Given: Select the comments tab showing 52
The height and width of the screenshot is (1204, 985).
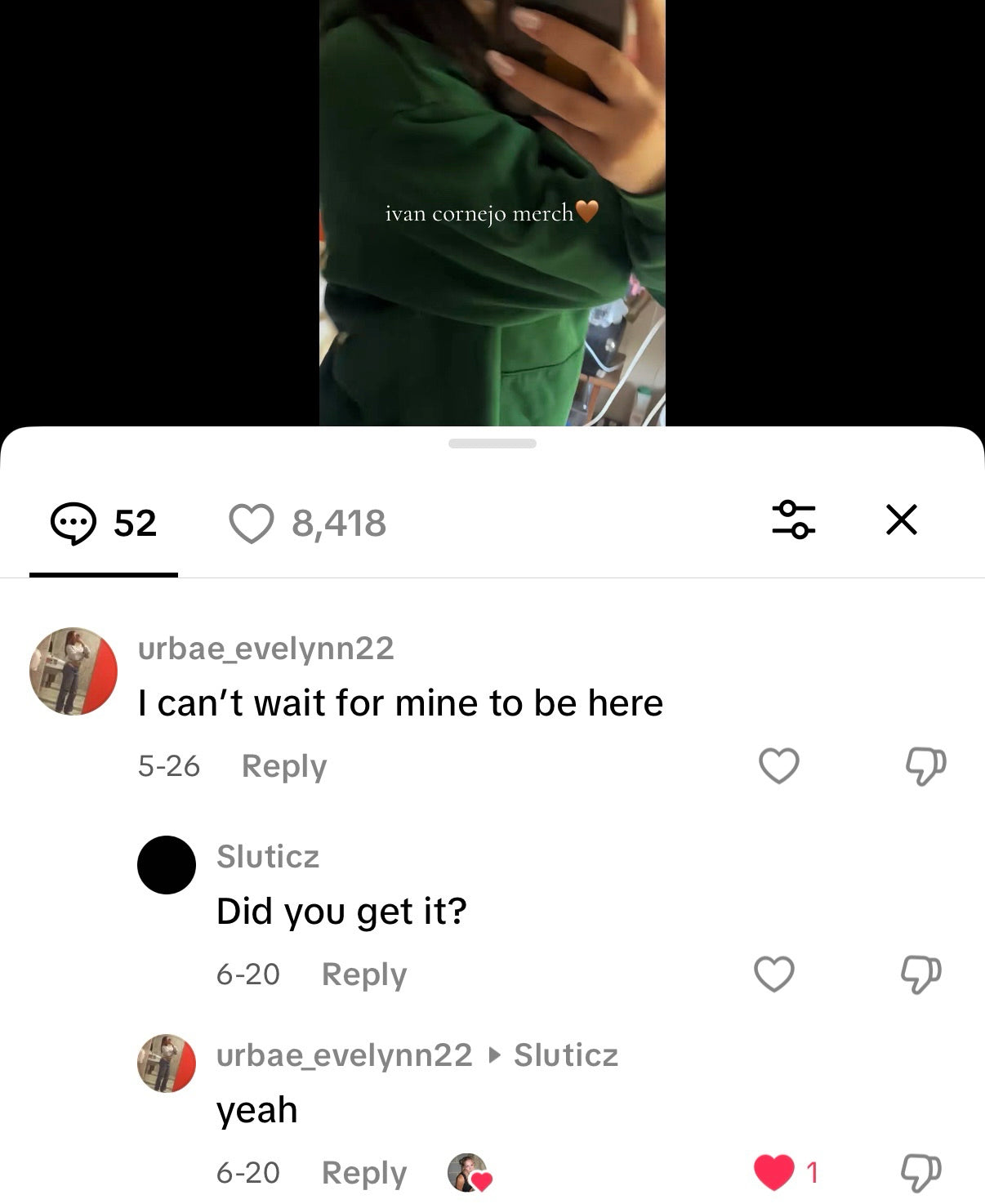Looking at the screenshot, I should click(x=104, y=524).
